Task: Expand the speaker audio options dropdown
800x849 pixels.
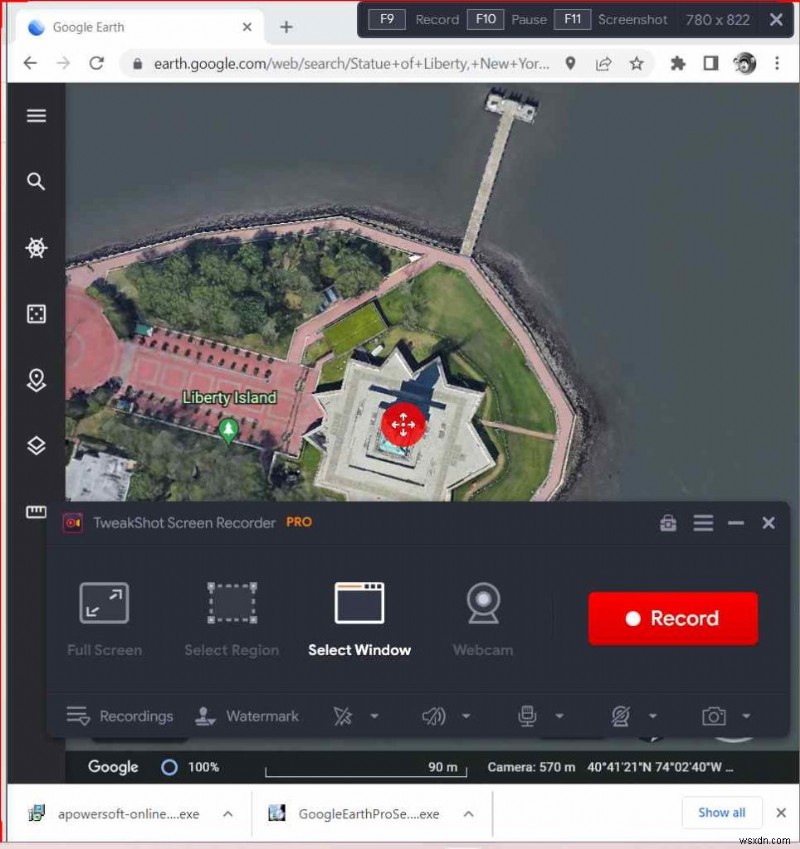Action: click(x=466, y=716)
